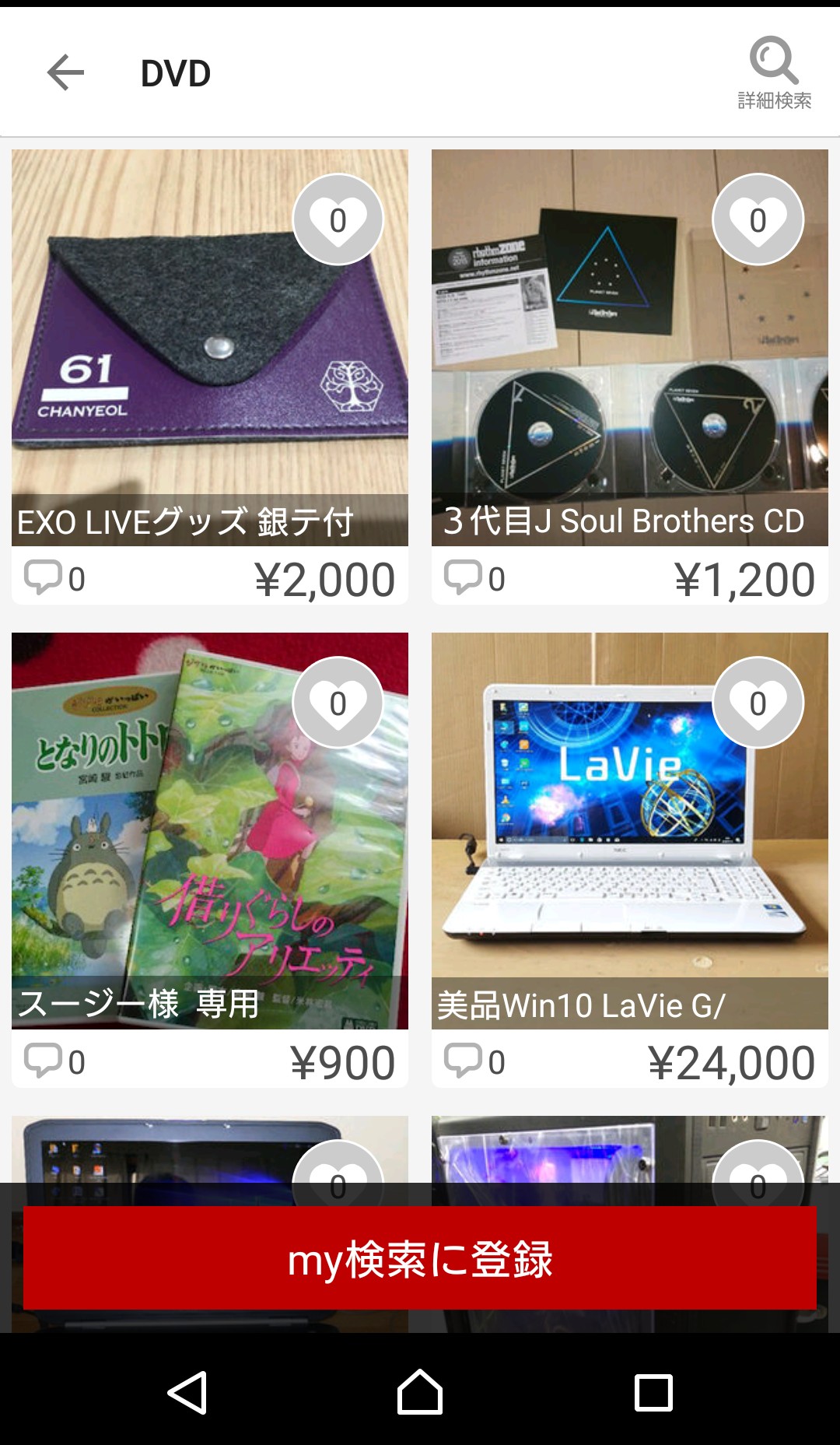Image resolution: width=840 pixels, height=1445 pixels.
Task: Like the 3代目J Soul Brothers CD item
Action: [758, 219]
